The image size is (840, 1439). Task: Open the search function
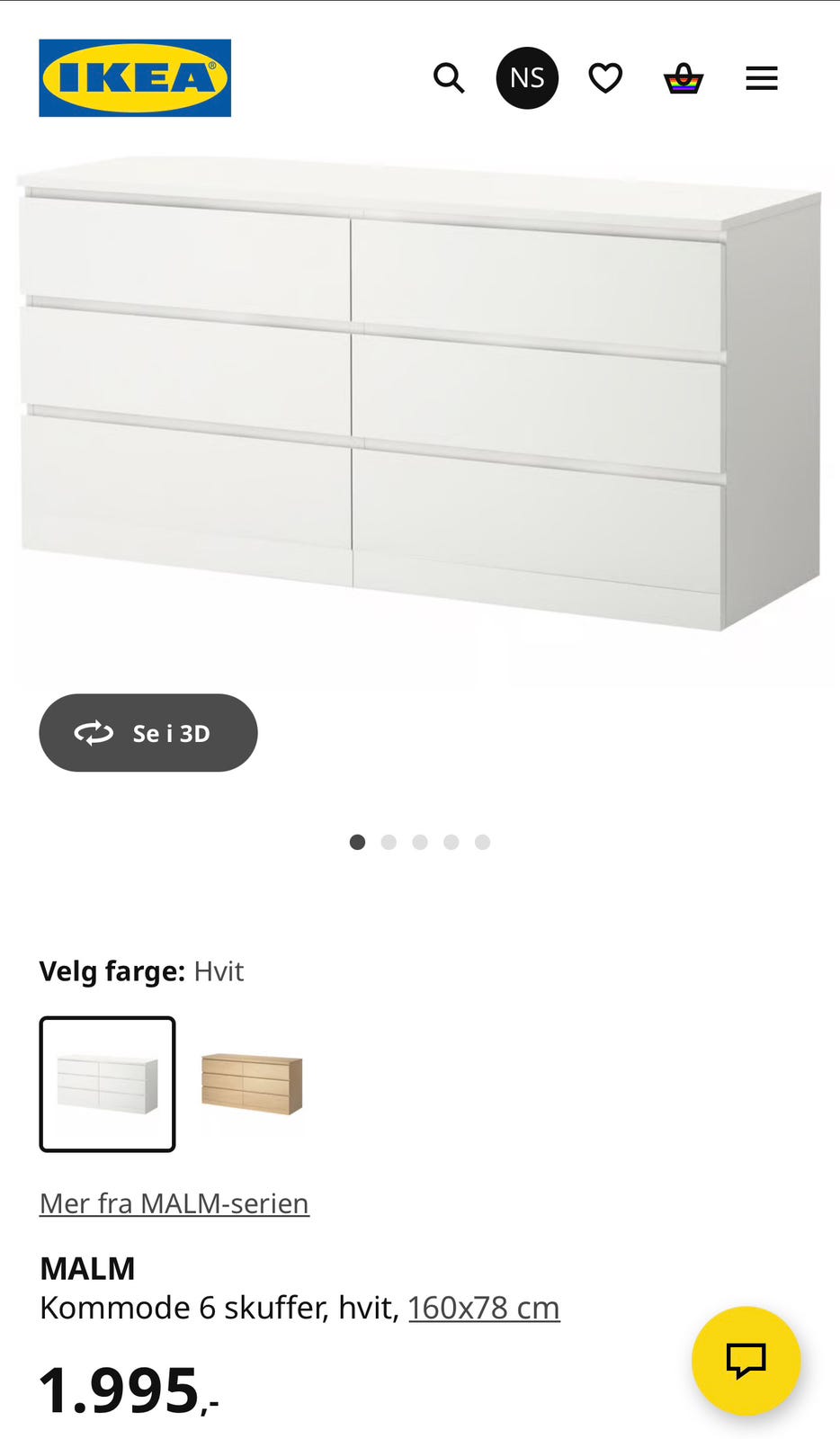coord(449,77)
